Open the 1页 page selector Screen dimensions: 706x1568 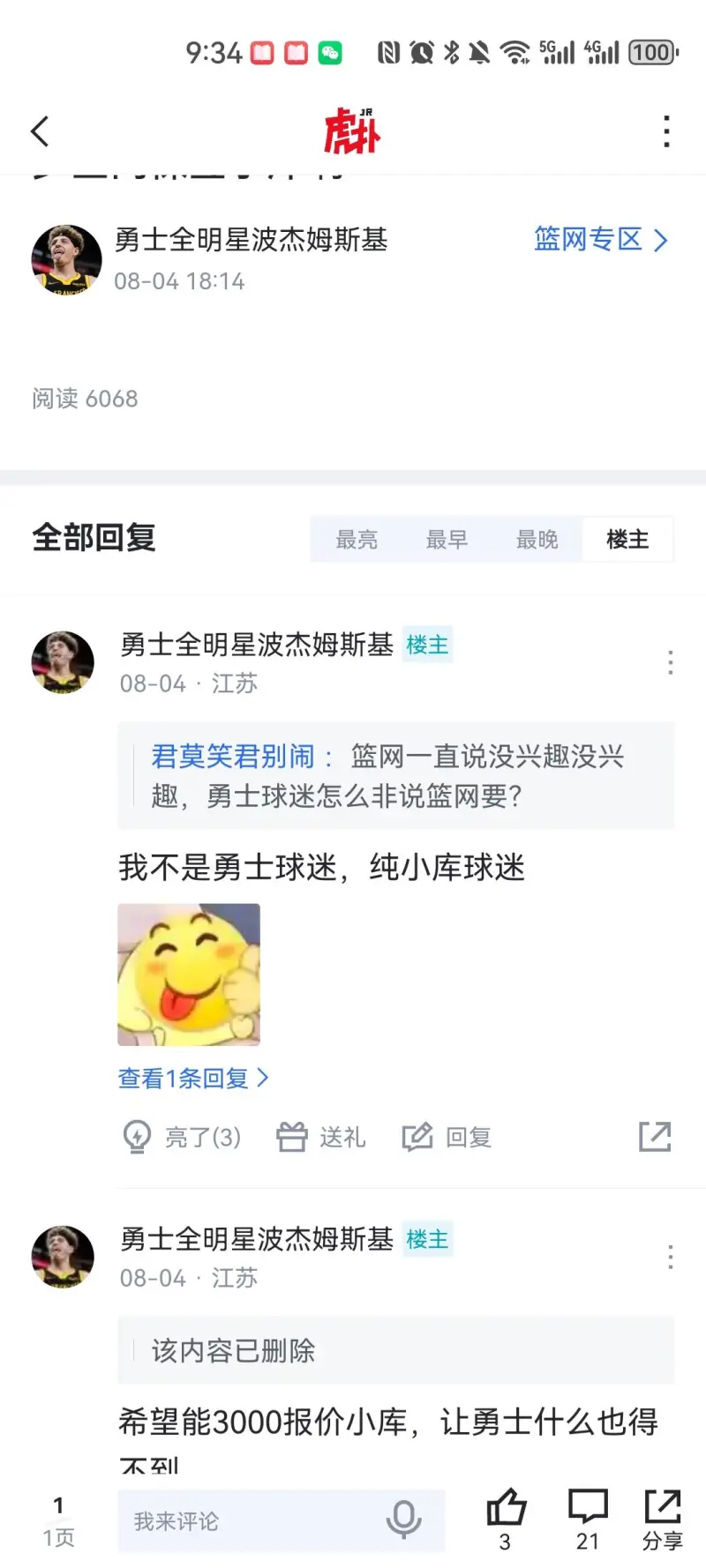click(58, 1520)
